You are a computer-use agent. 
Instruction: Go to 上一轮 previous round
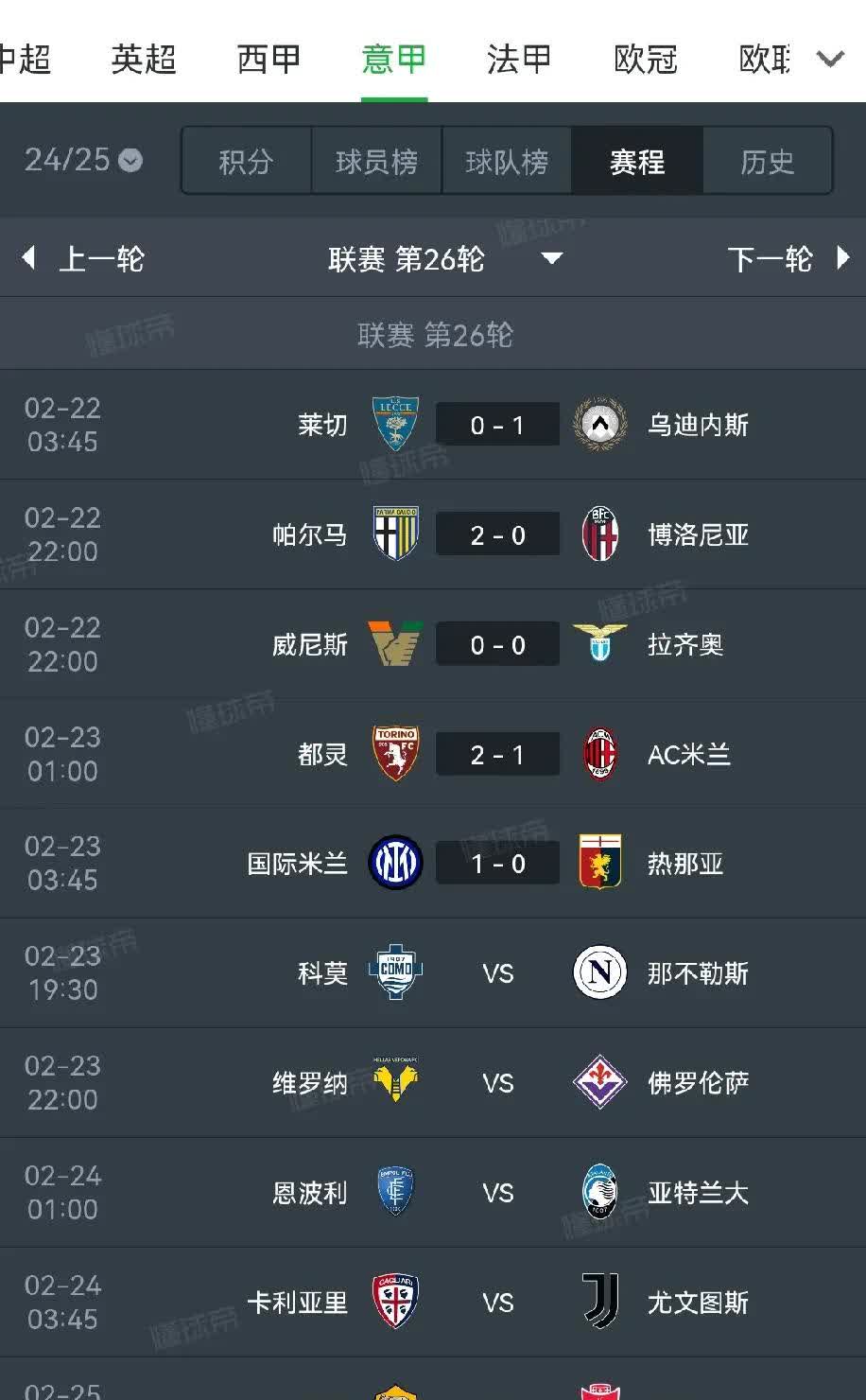(83, 258)
